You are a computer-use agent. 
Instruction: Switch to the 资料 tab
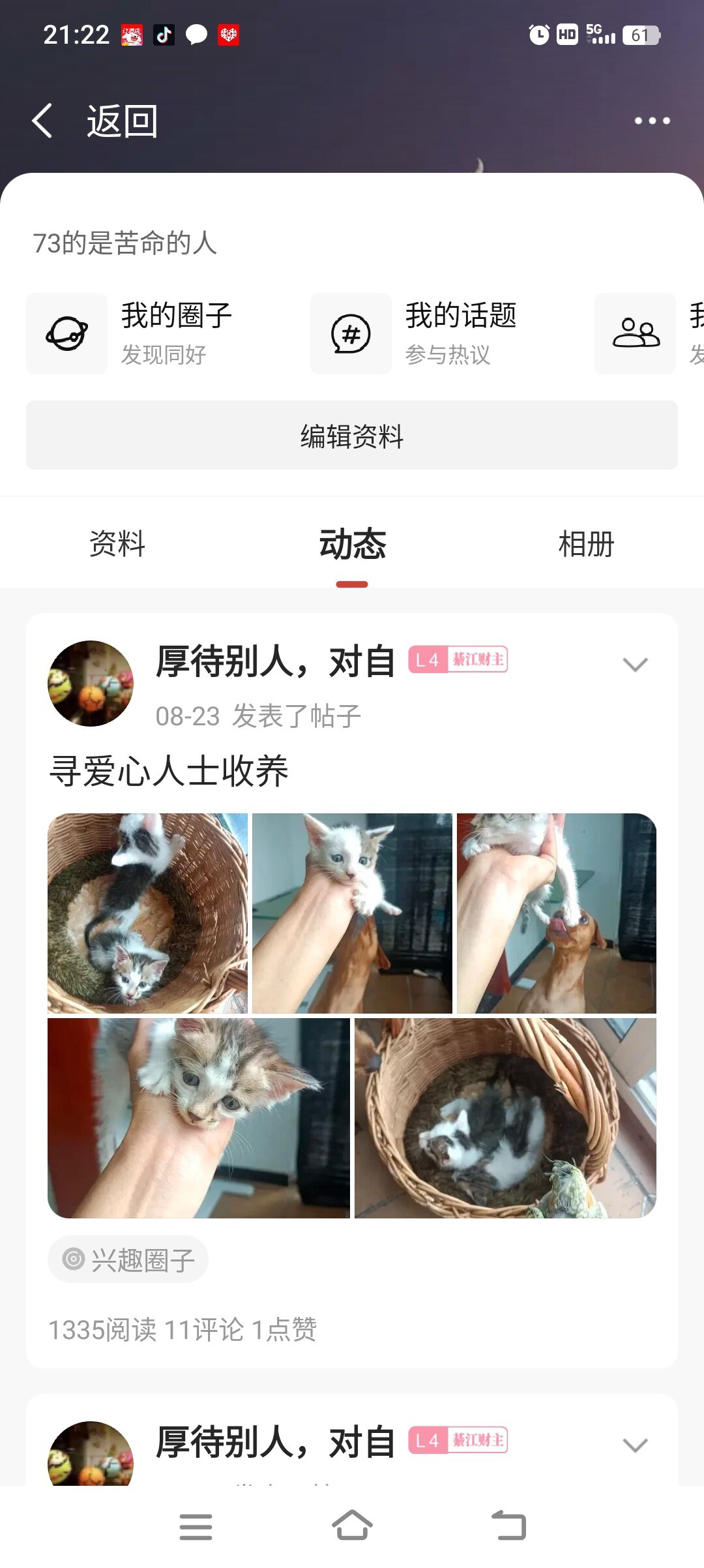[117, 544]
